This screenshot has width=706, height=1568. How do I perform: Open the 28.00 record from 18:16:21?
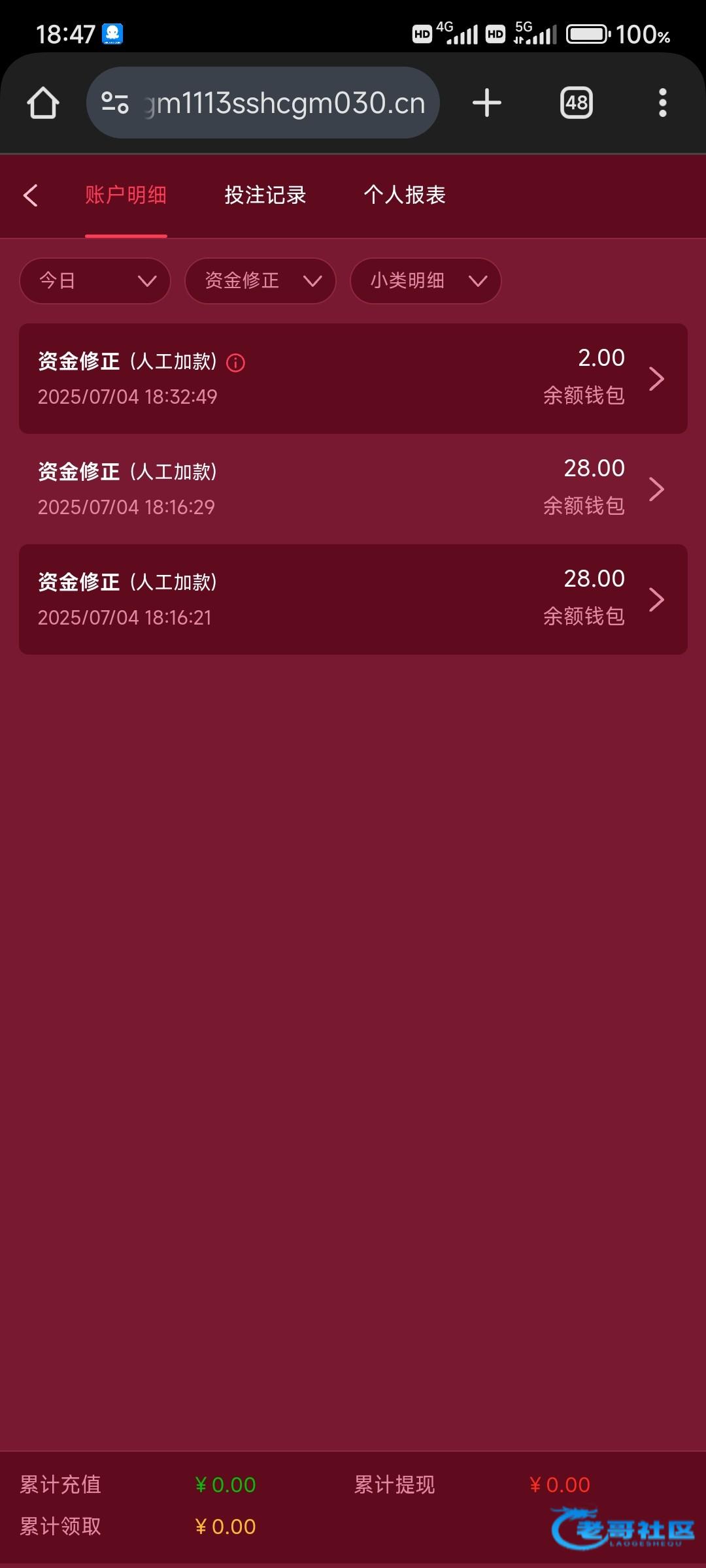[353, 599]
